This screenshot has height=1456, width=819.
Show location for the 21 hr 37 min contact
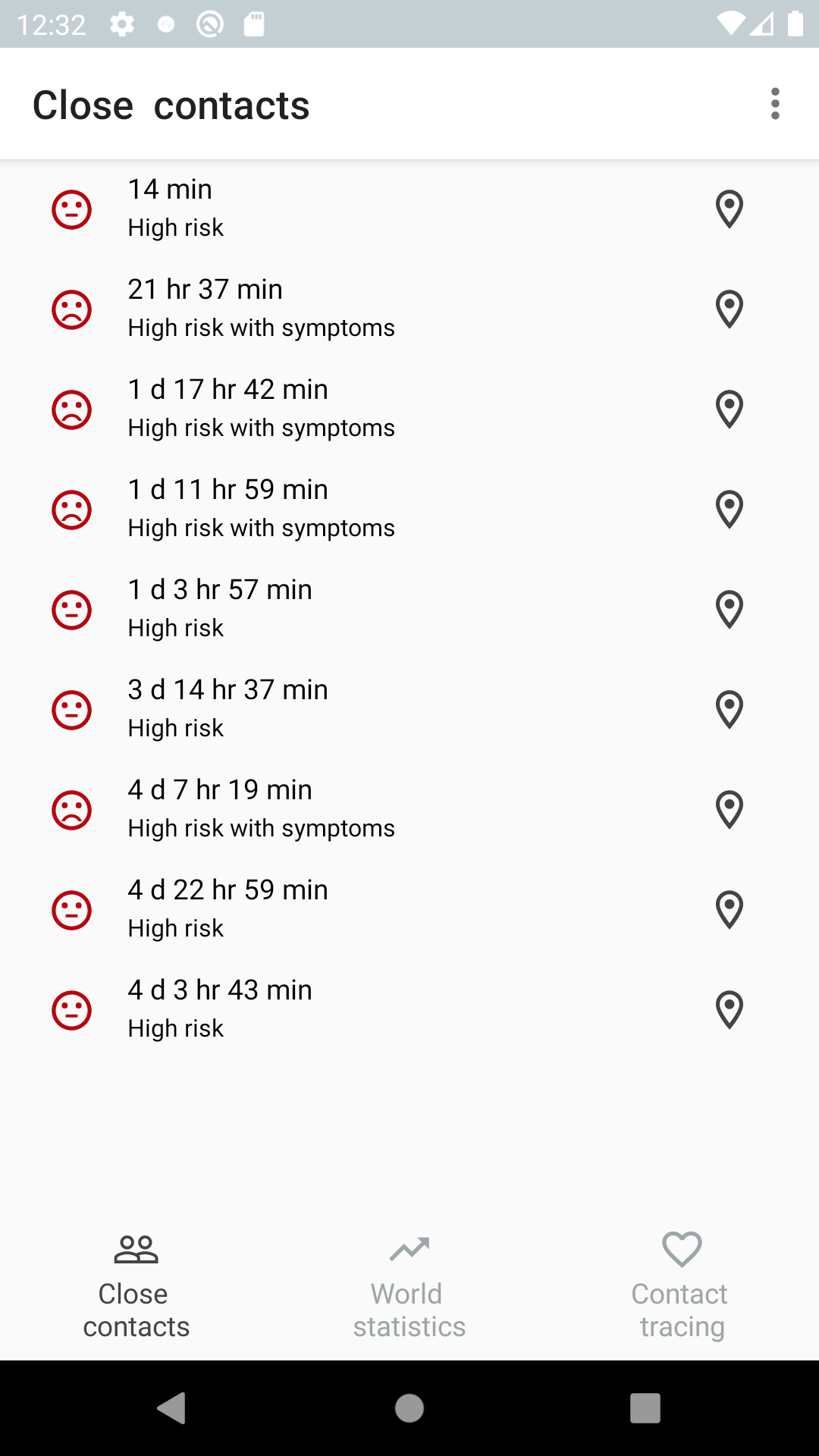tap(730, 309)
